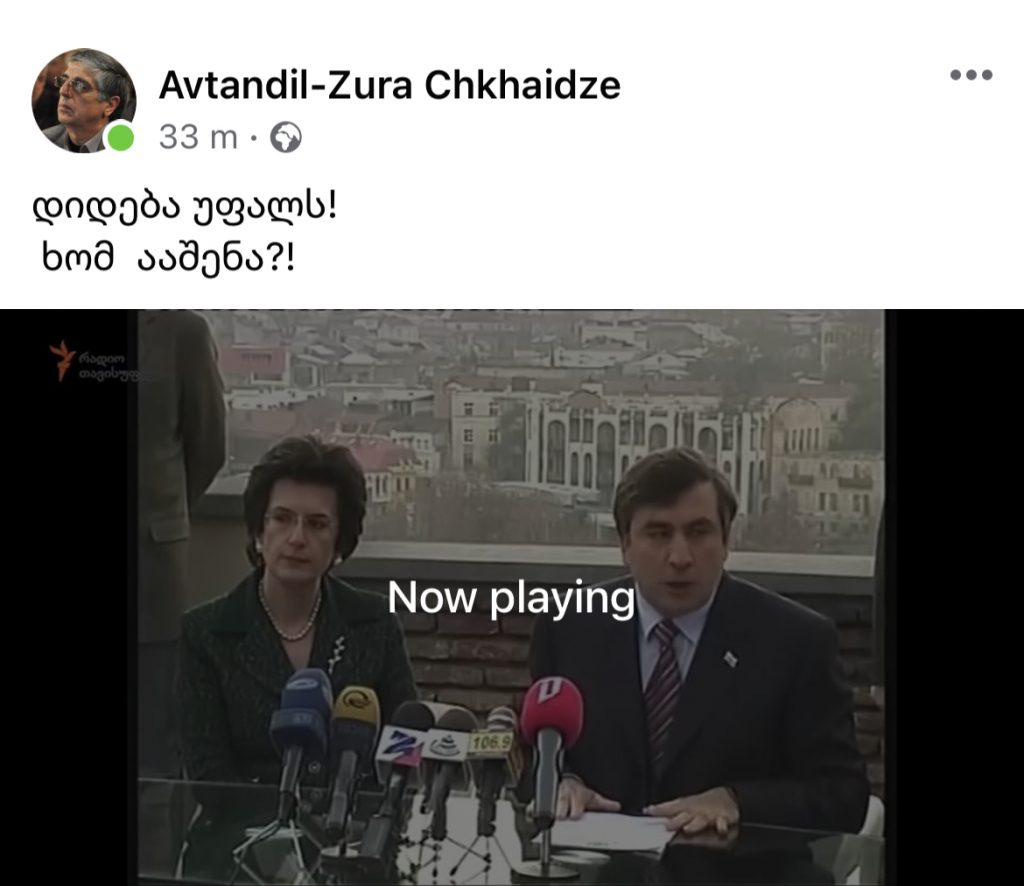The height and width of the screenshot is (886, 1024).
Task: Open the Now playing video
Action: (511, 598)
